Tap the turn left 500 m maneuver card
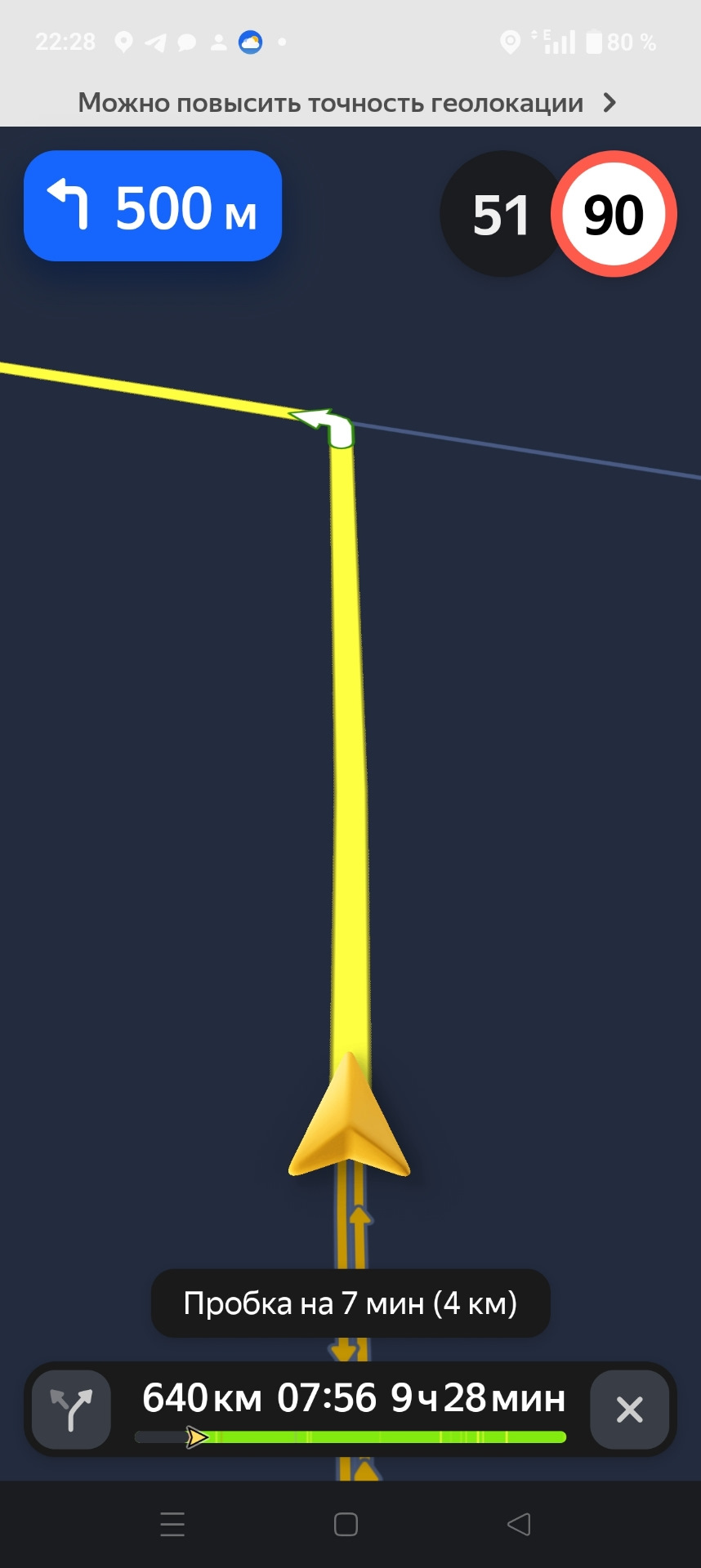This screenshot has height=1568, width=701. (x=153, y=207)
